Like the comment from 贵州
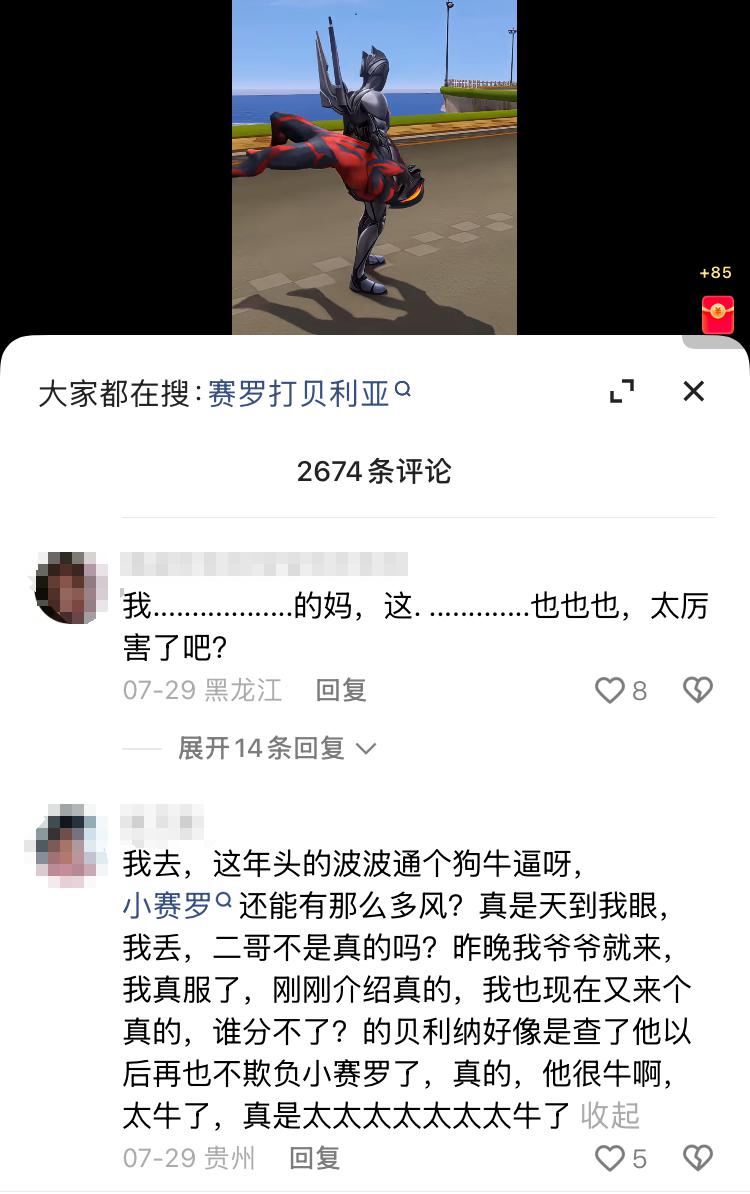The width and height of the screenshot is (750, 1194). tap(610, 1158)
